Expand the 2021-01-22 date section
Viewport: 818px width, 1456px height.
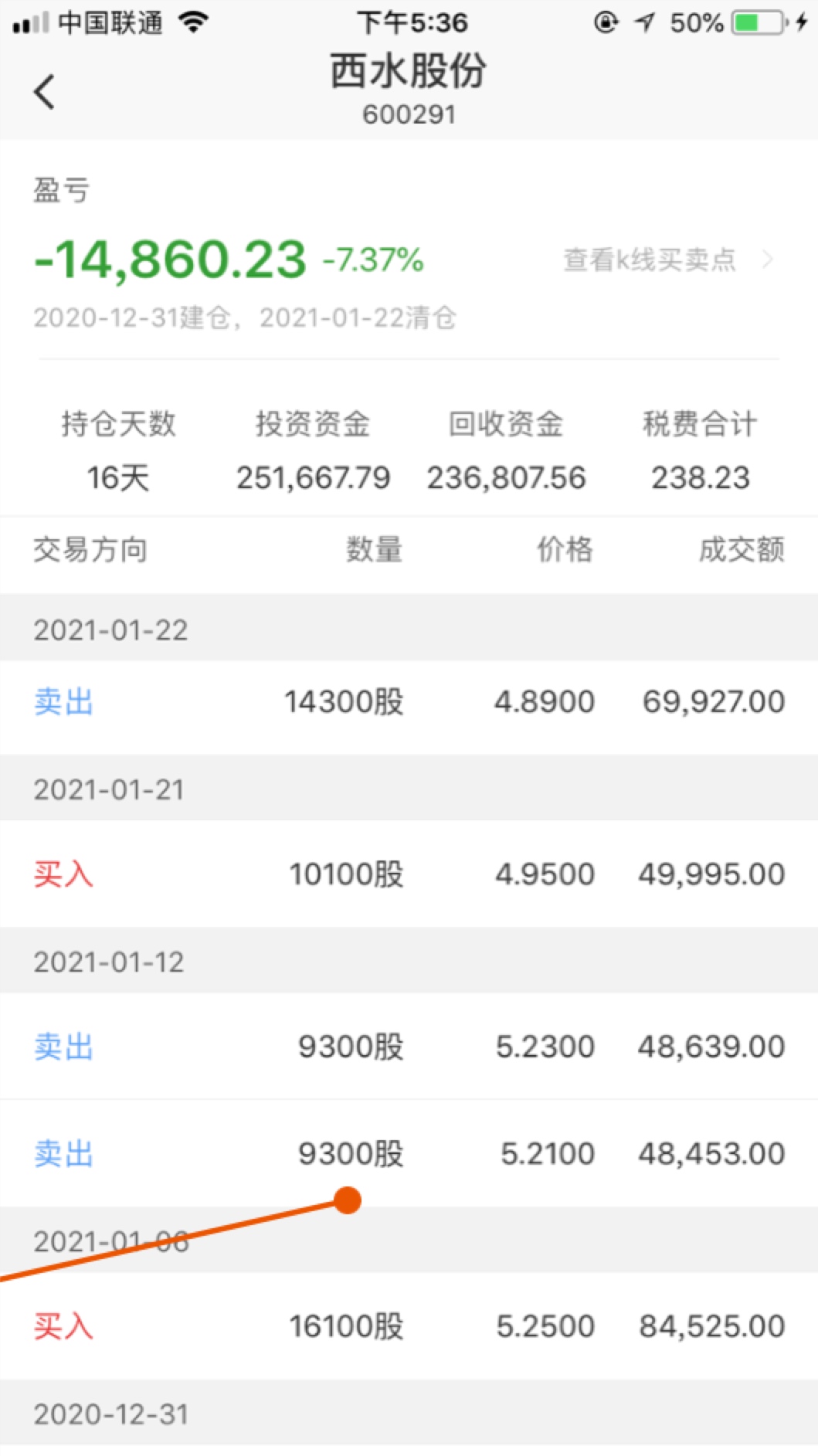click(111, 630)
